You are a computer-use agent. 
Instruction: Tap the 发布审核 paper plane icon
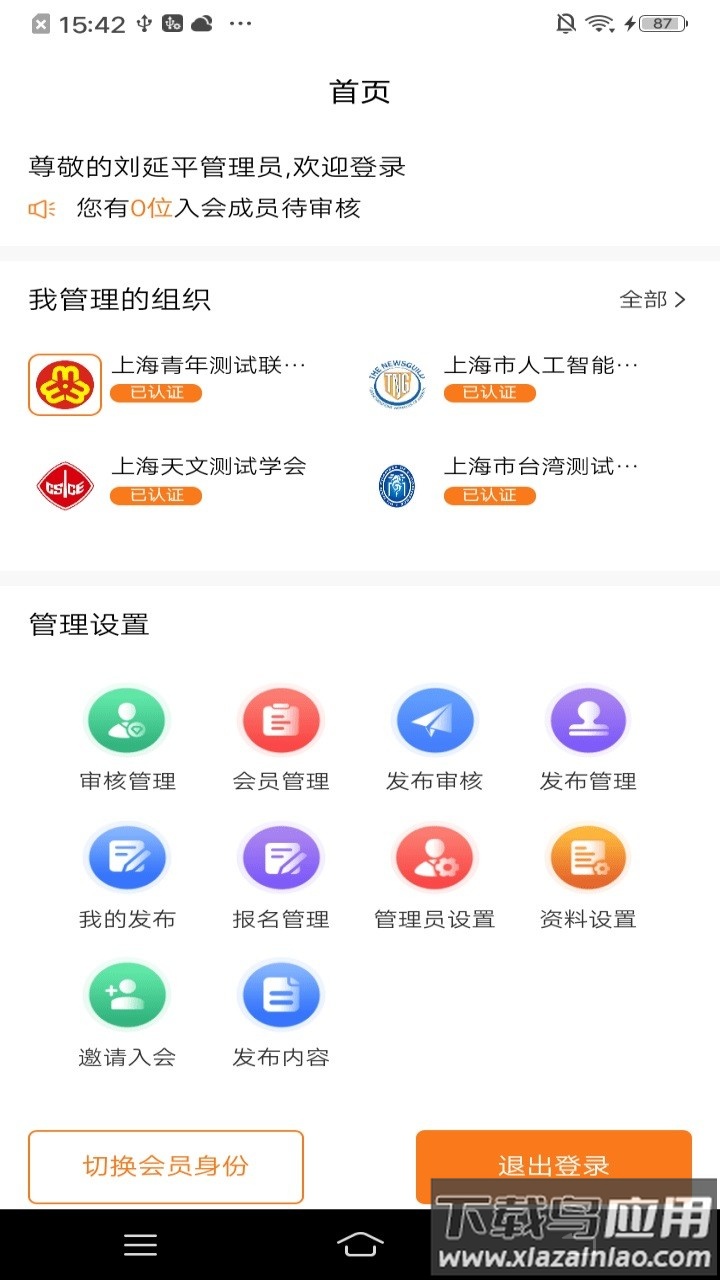(434, 718)
